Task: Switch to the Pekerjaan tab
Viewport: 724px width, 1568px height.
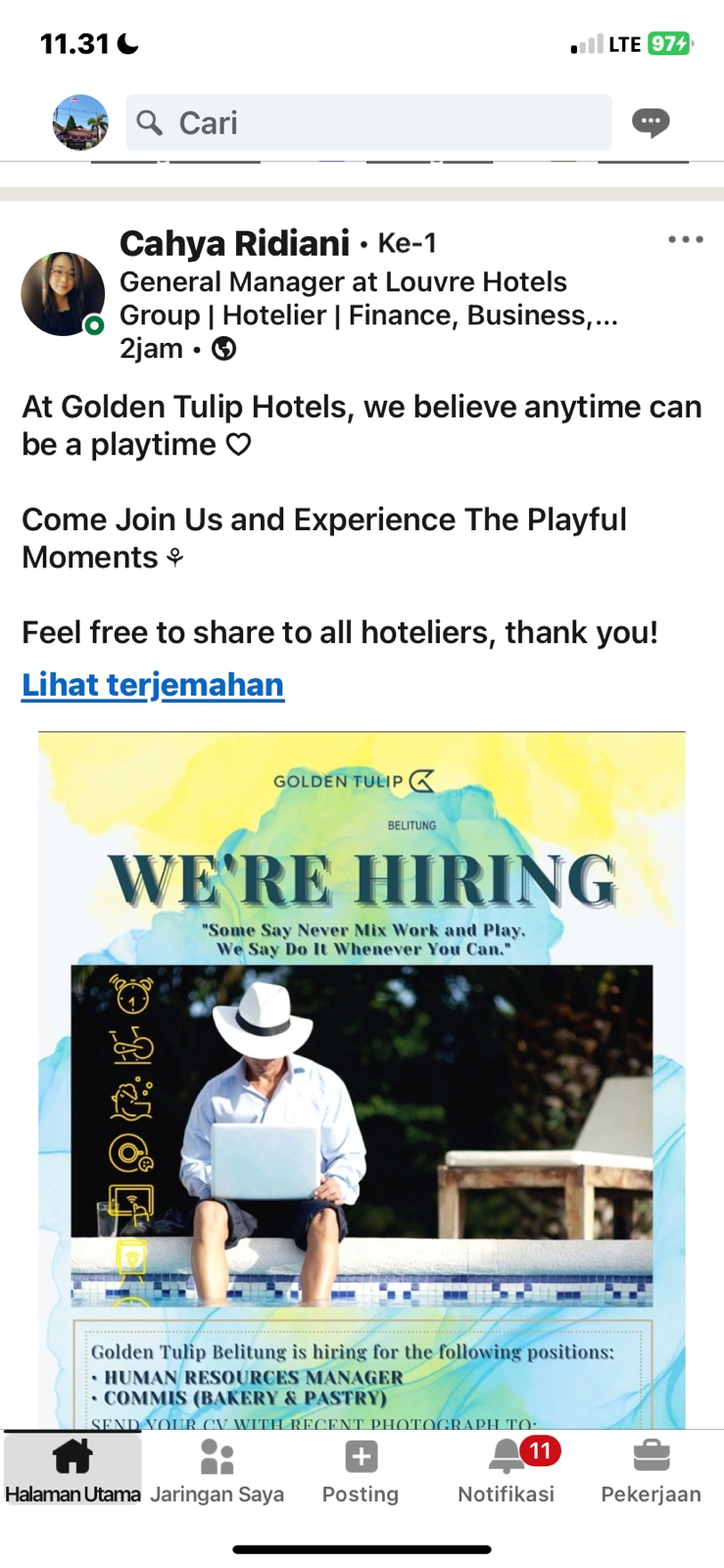Action: pos(651,1470)
